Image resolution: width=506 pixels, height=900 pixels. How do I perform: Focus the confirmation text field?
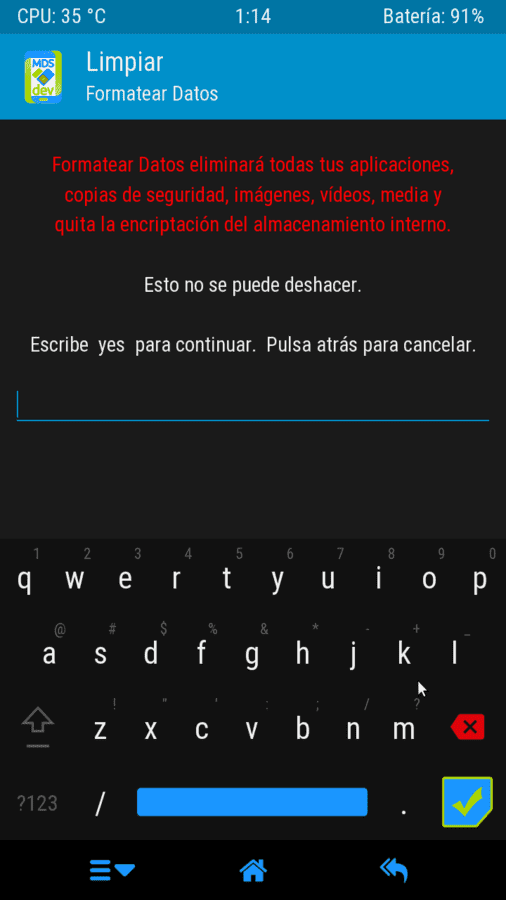252,405
